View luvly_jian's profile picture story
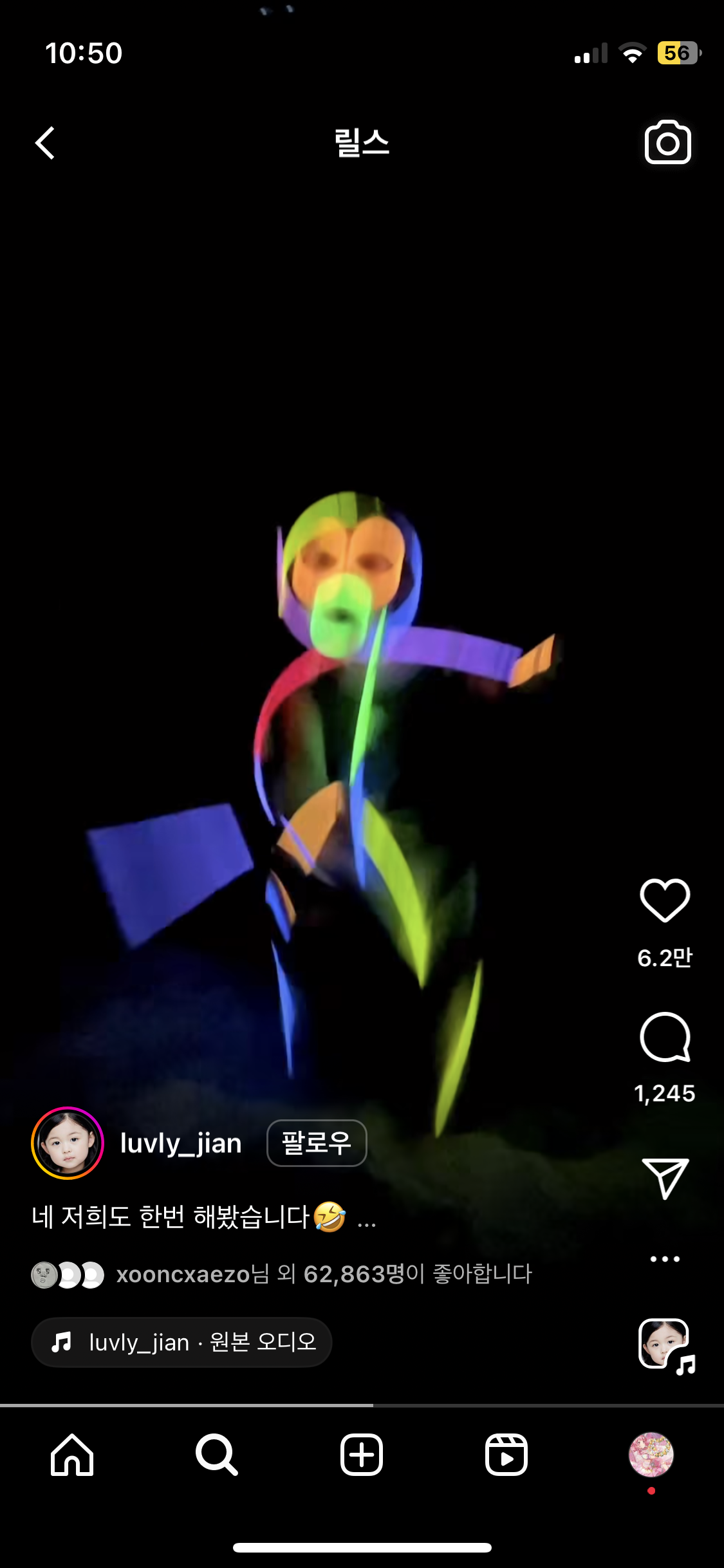This screenshot has height=1568, width=724. coord(68,1143)
